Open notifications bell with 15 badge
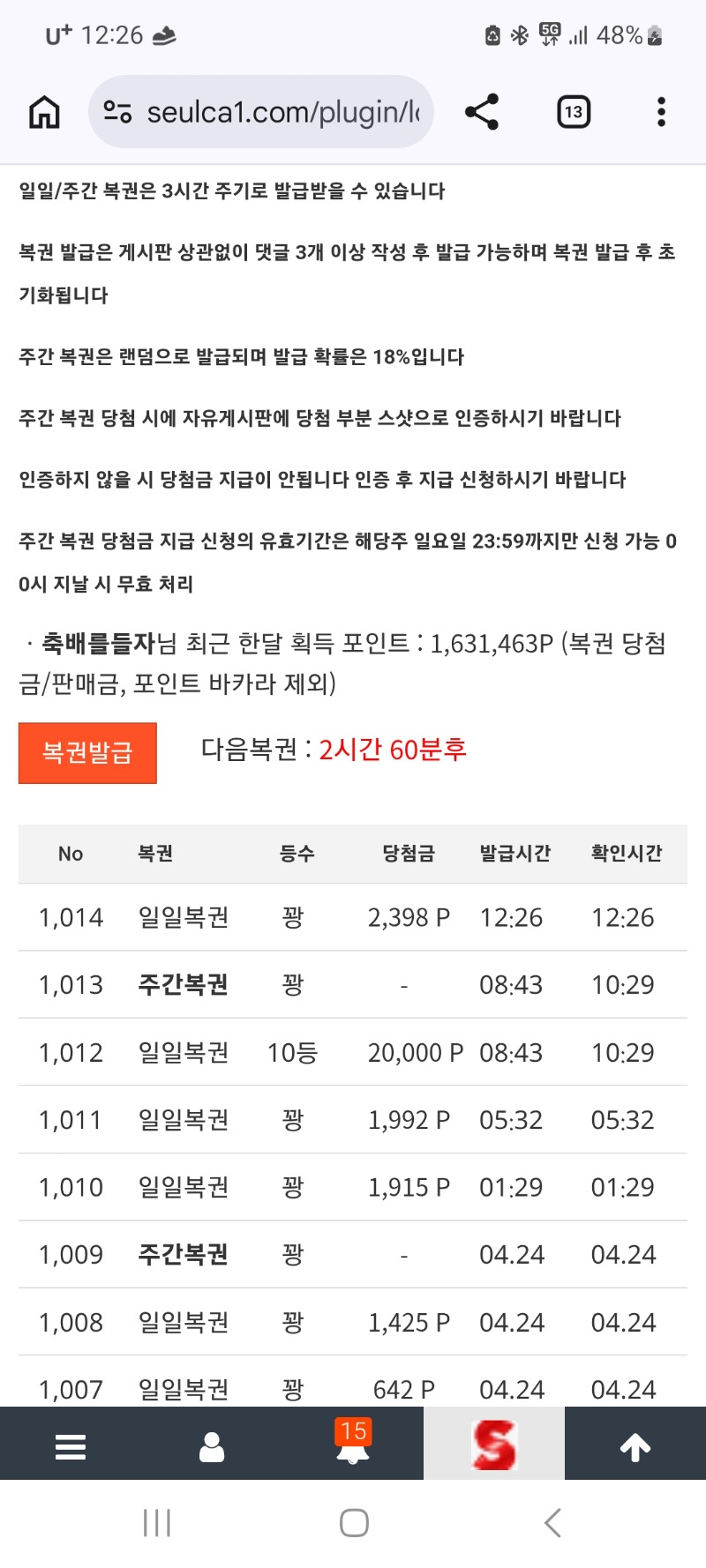This screenshot has width=706, height=1568. click(353, 1445)
